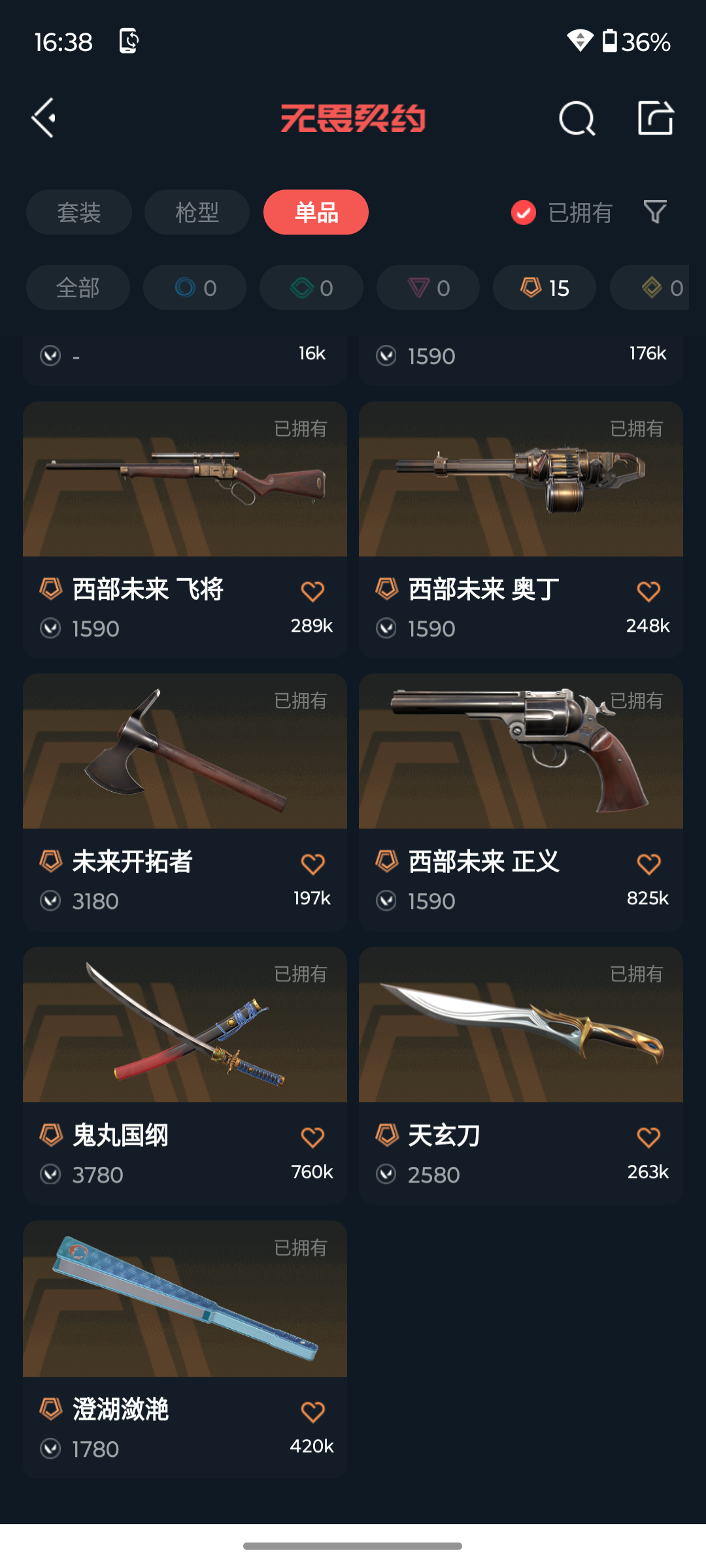
Task: Open the funnel filter options
Action: (655, 212)
